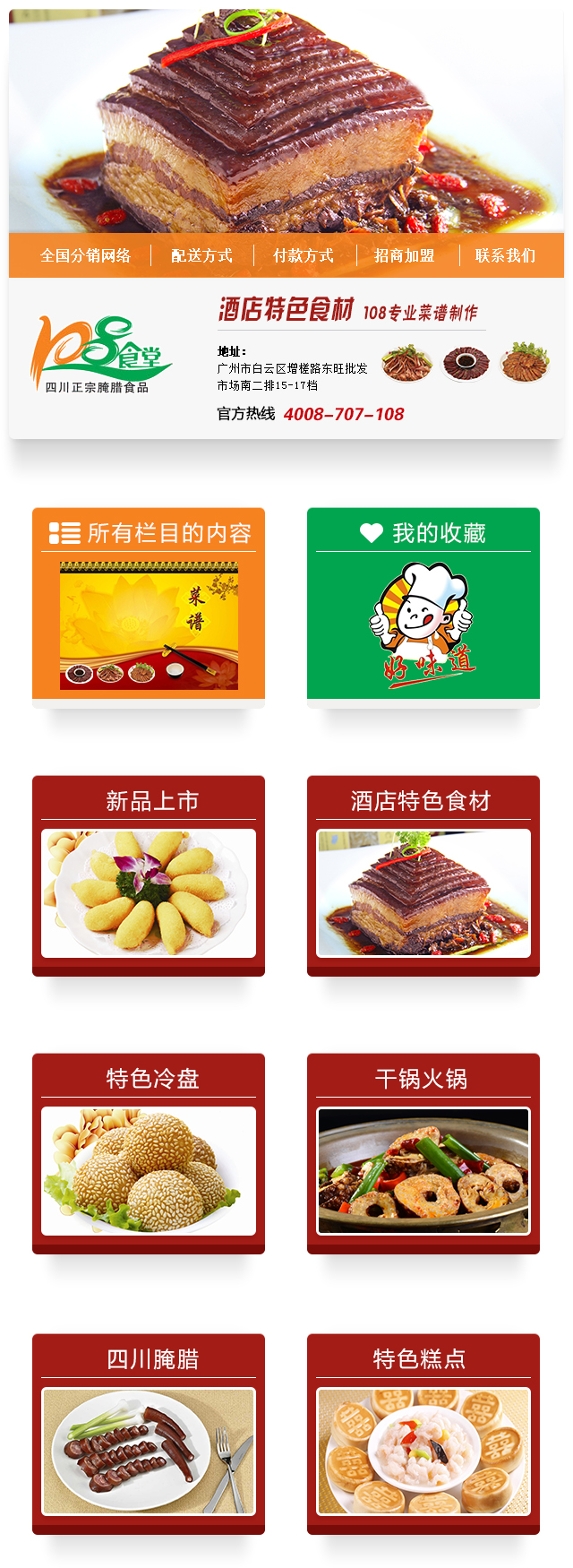Tap the 四川腌腊 category tile
The image size is (573, 1568).
tap(149, 1434)
